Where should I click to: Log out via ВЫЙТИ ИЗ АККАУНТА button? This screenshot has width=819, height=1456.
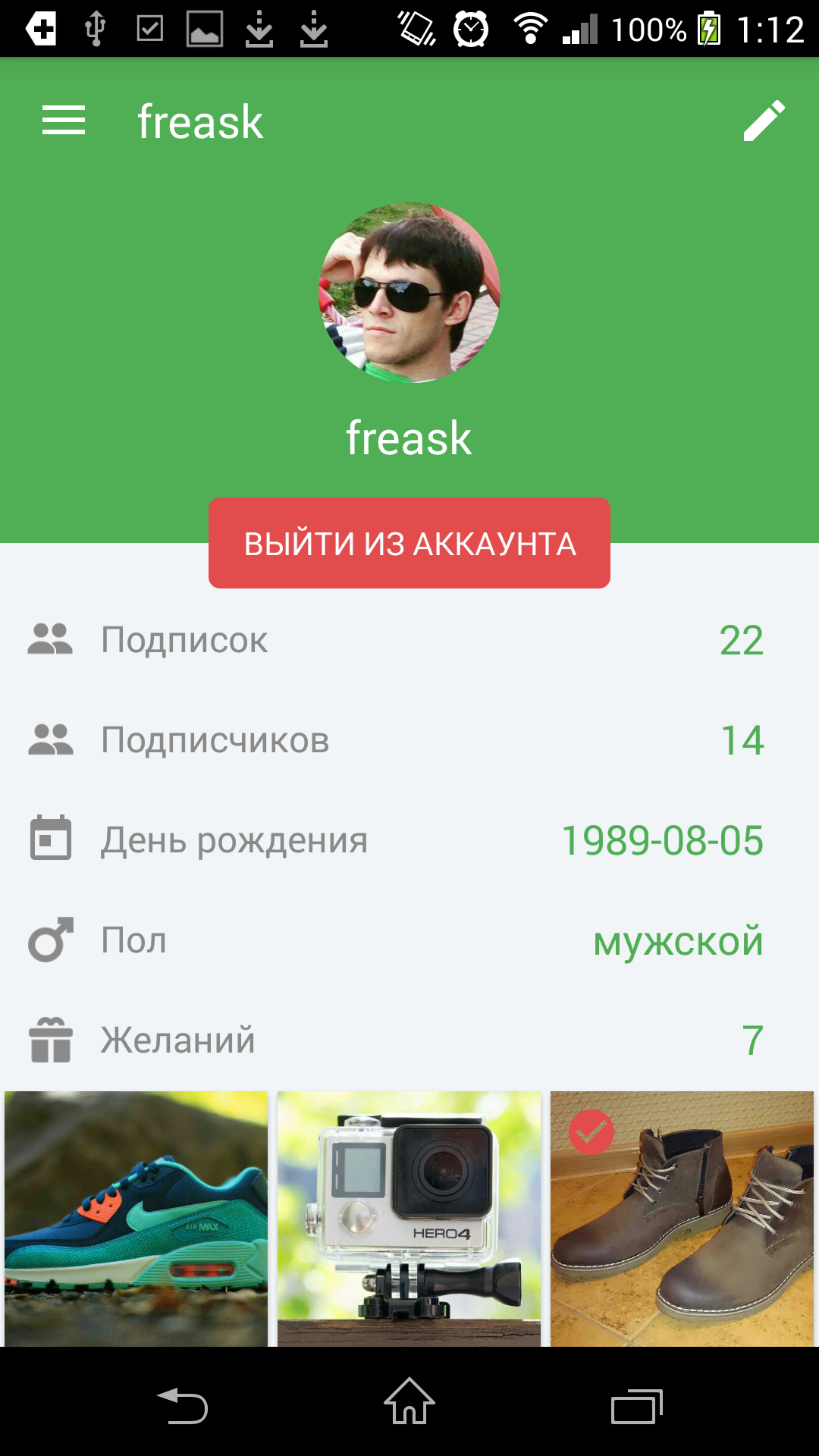click(x=409, y=543)
